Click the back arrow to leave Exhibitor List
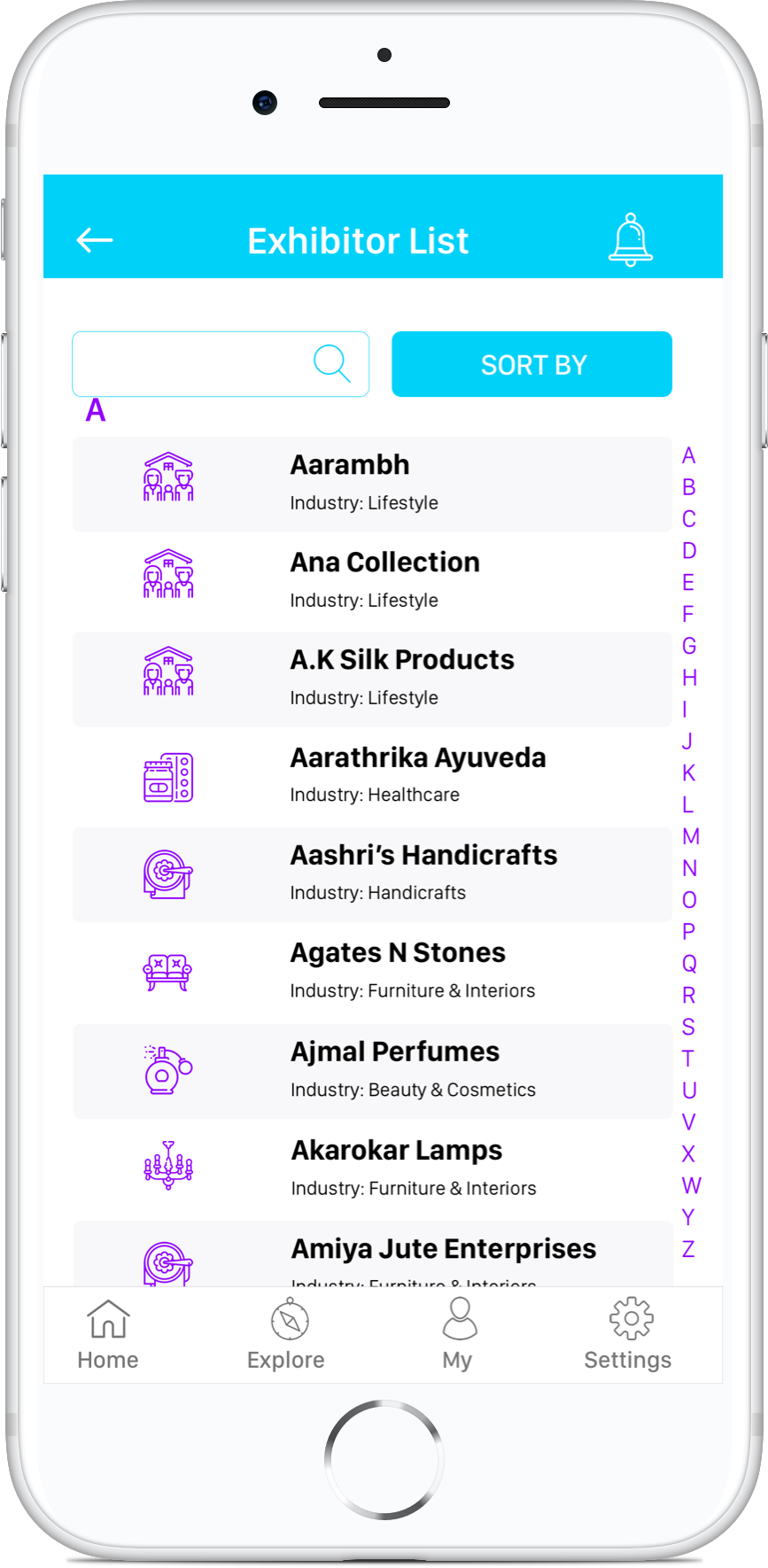Image resolution: width=768 pixels, height=1568 pixels. tap(95, 239)
